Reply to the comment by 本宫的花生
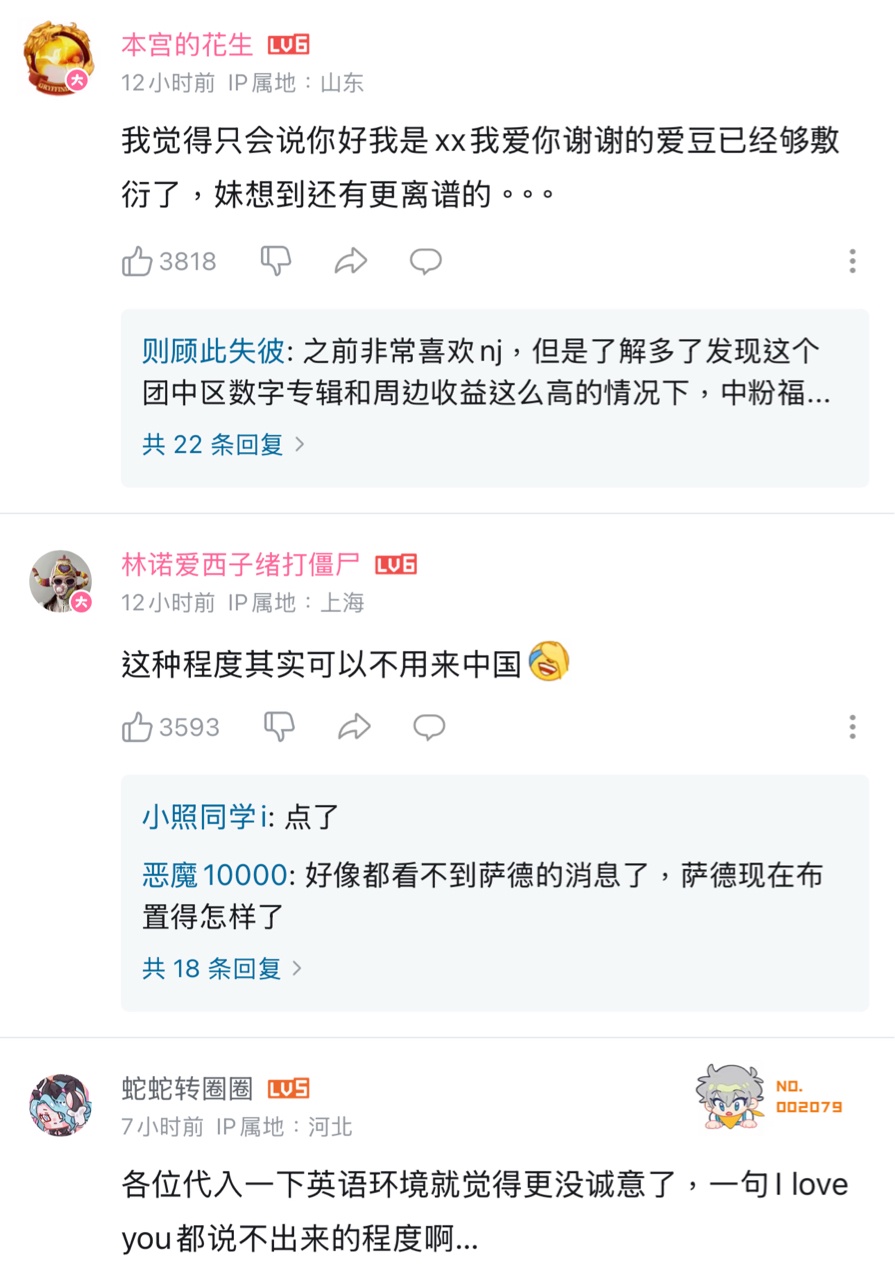Image resolution: width=895 pixels, height=1280 pixels. coord(426,262)
